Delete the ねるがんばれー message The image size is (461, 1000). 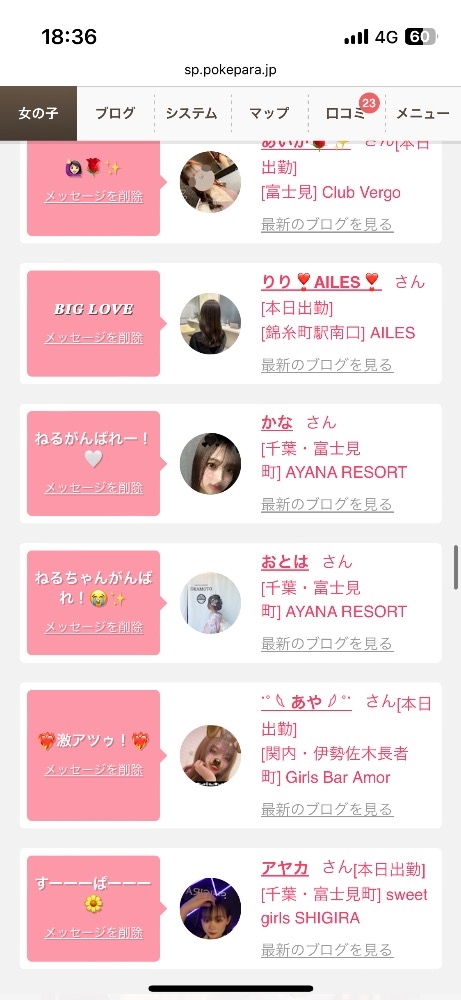click(x=94, y=488)
